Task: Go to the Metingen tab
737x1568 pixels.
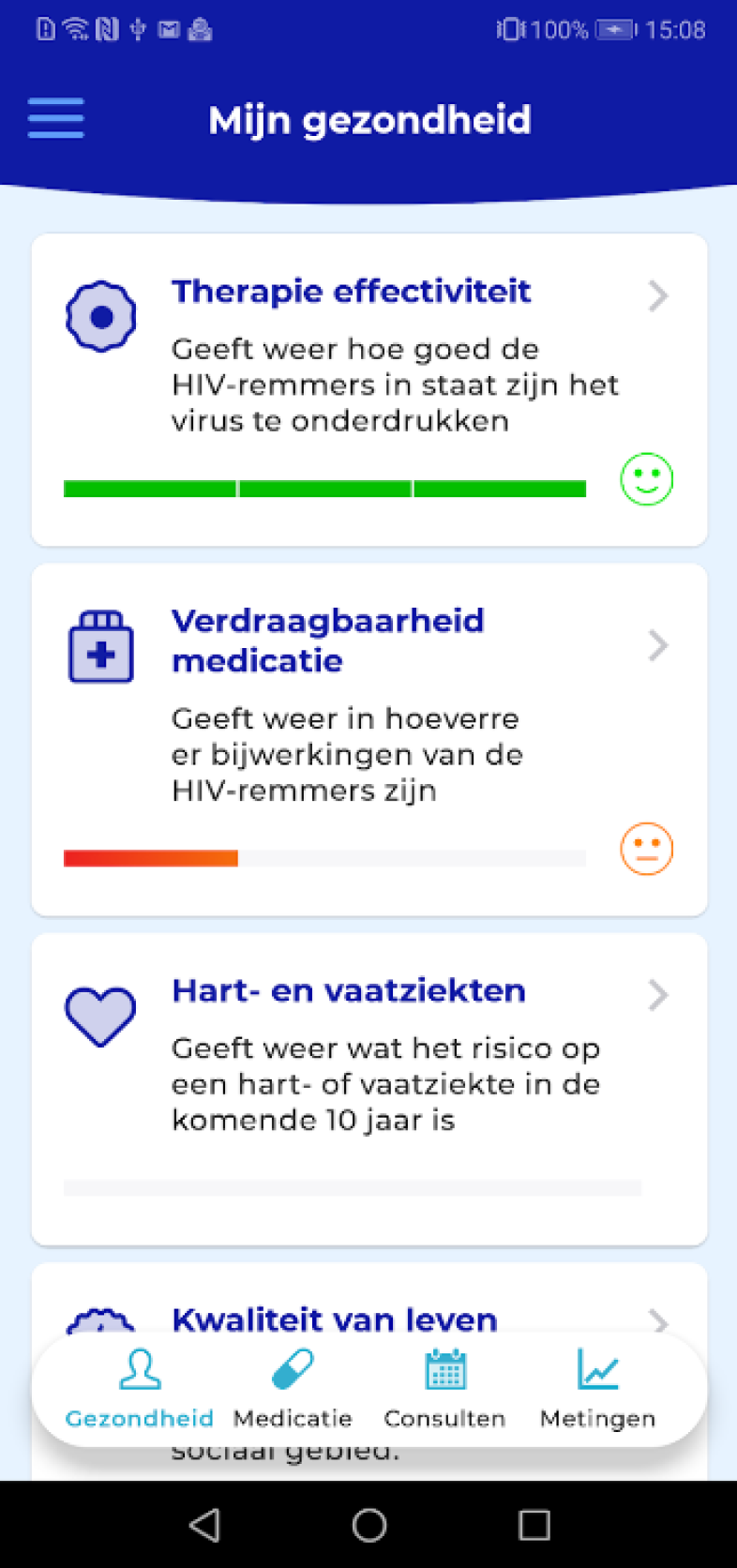Action: tap(598, 1389)
